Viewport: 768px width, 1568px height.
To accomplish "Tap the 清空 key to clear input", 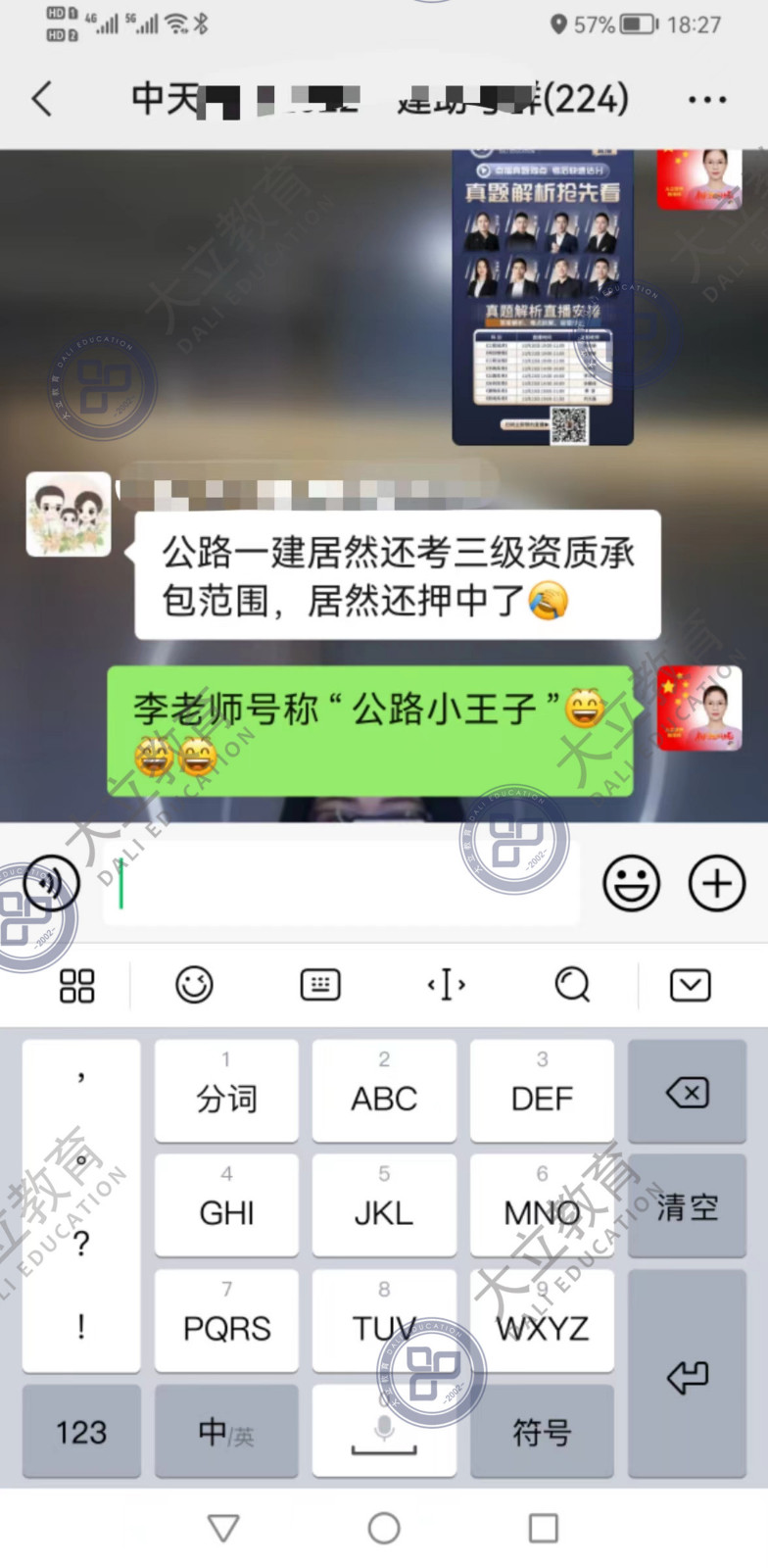I will [x=687, y=1206].
